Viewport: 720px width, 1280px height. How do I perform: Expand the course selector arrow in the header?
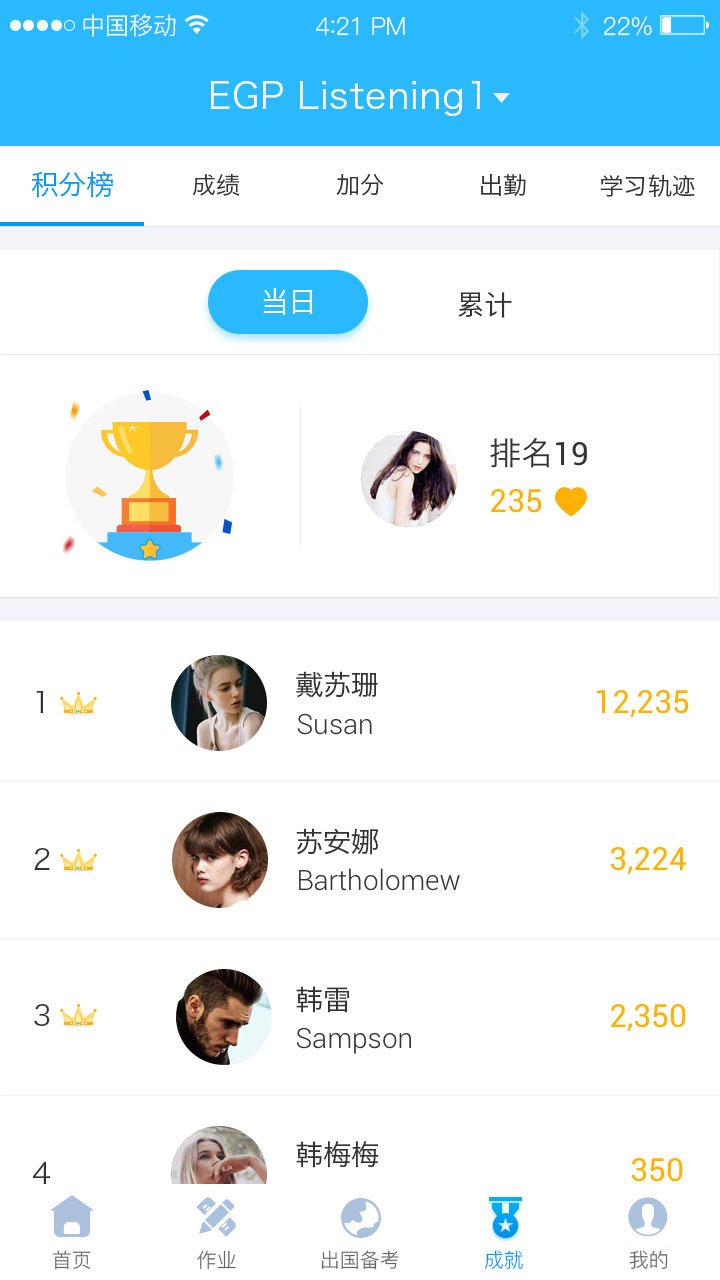click(500, 99)
